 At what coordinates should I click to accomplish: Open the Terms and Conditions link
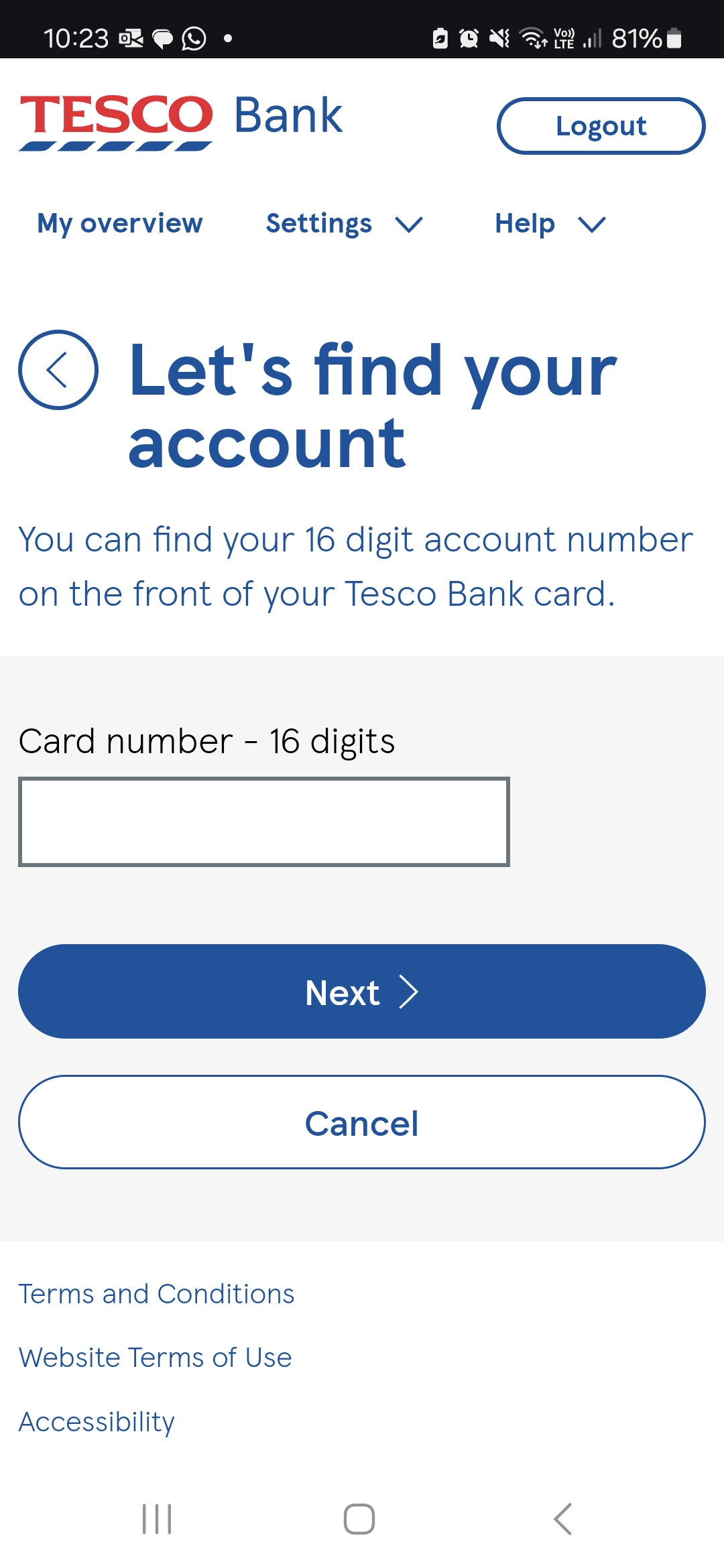[x=156, y=1294]
